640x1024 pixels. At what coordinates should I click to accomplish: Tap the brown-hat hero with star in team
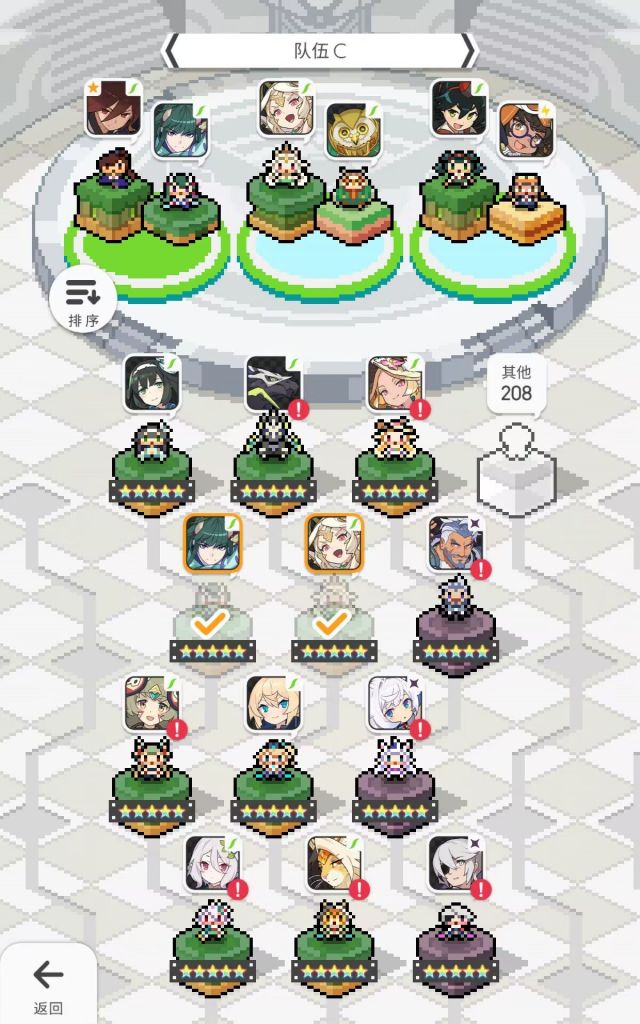coord(114,108)
